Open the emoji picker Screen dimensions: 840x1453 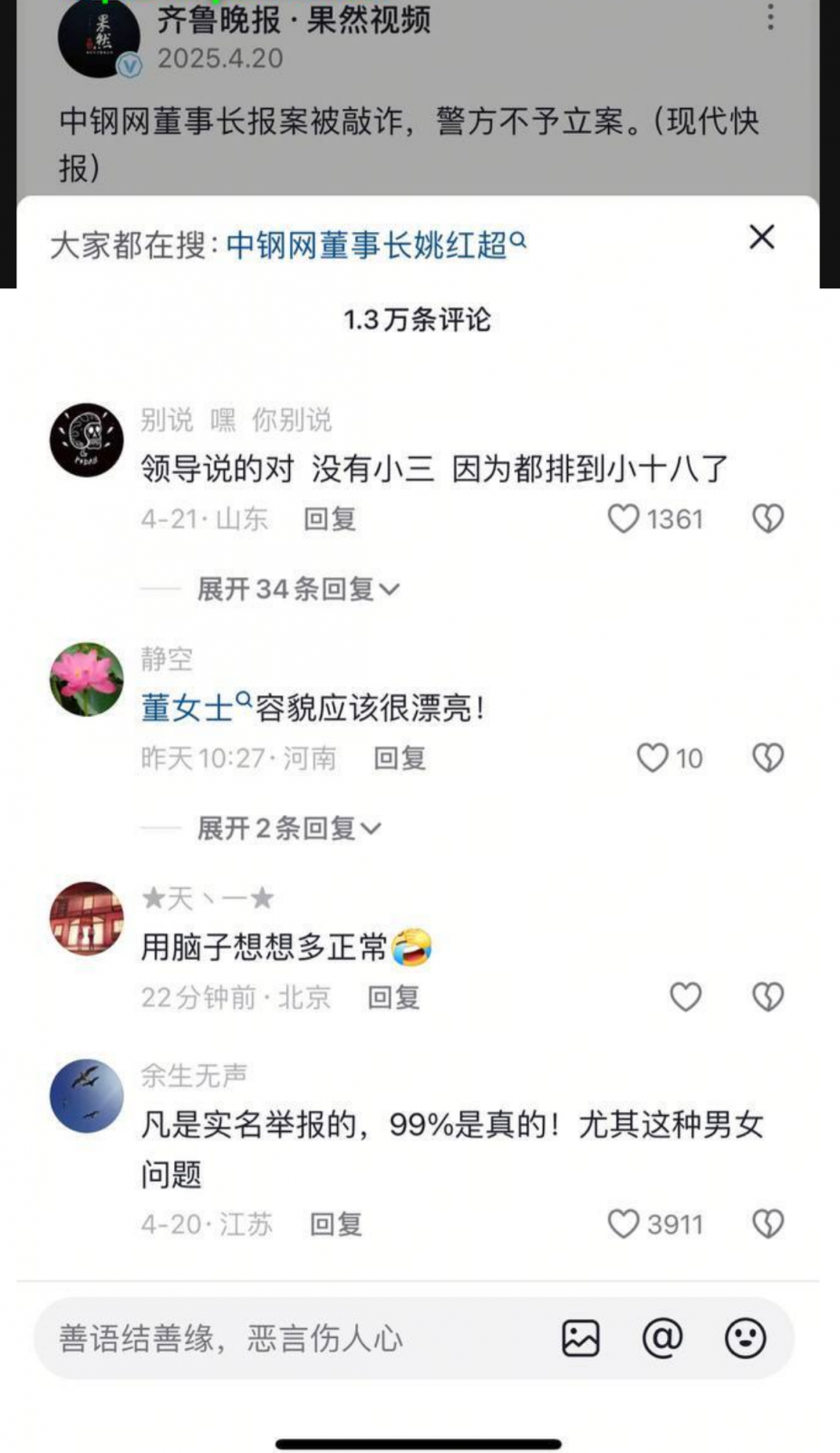point(745,1338)
